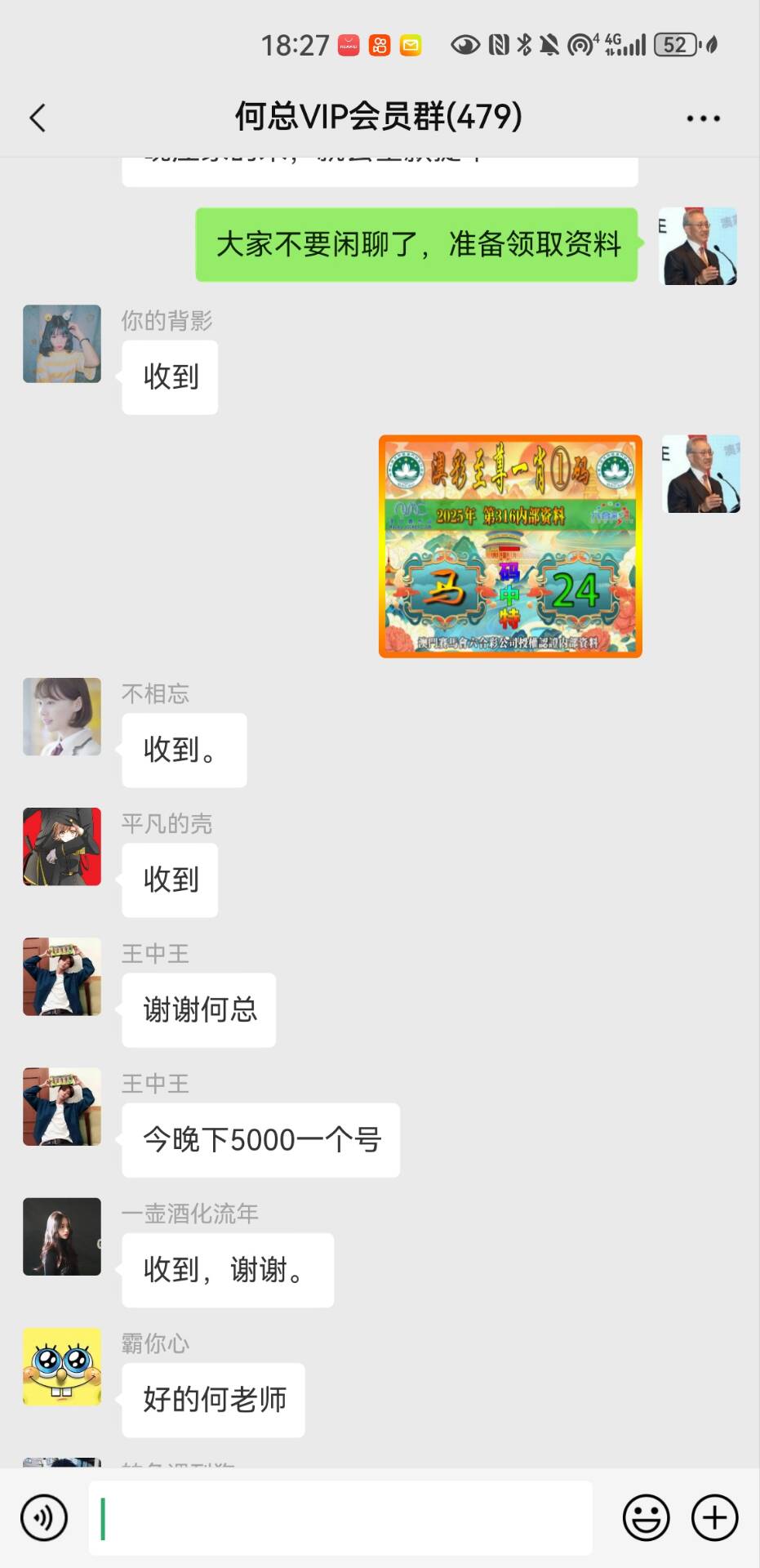Open the plus attachments panel

coord(714,1518)
